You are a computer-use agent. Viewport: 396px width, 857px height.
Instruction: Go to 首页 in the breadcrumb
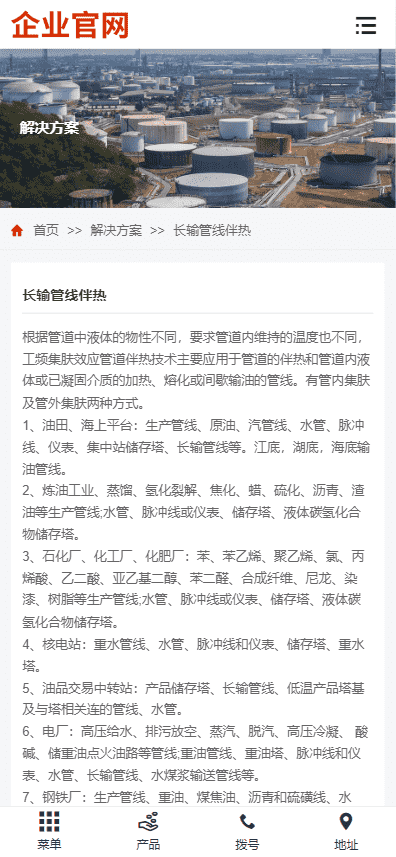[x=46, y=231]
